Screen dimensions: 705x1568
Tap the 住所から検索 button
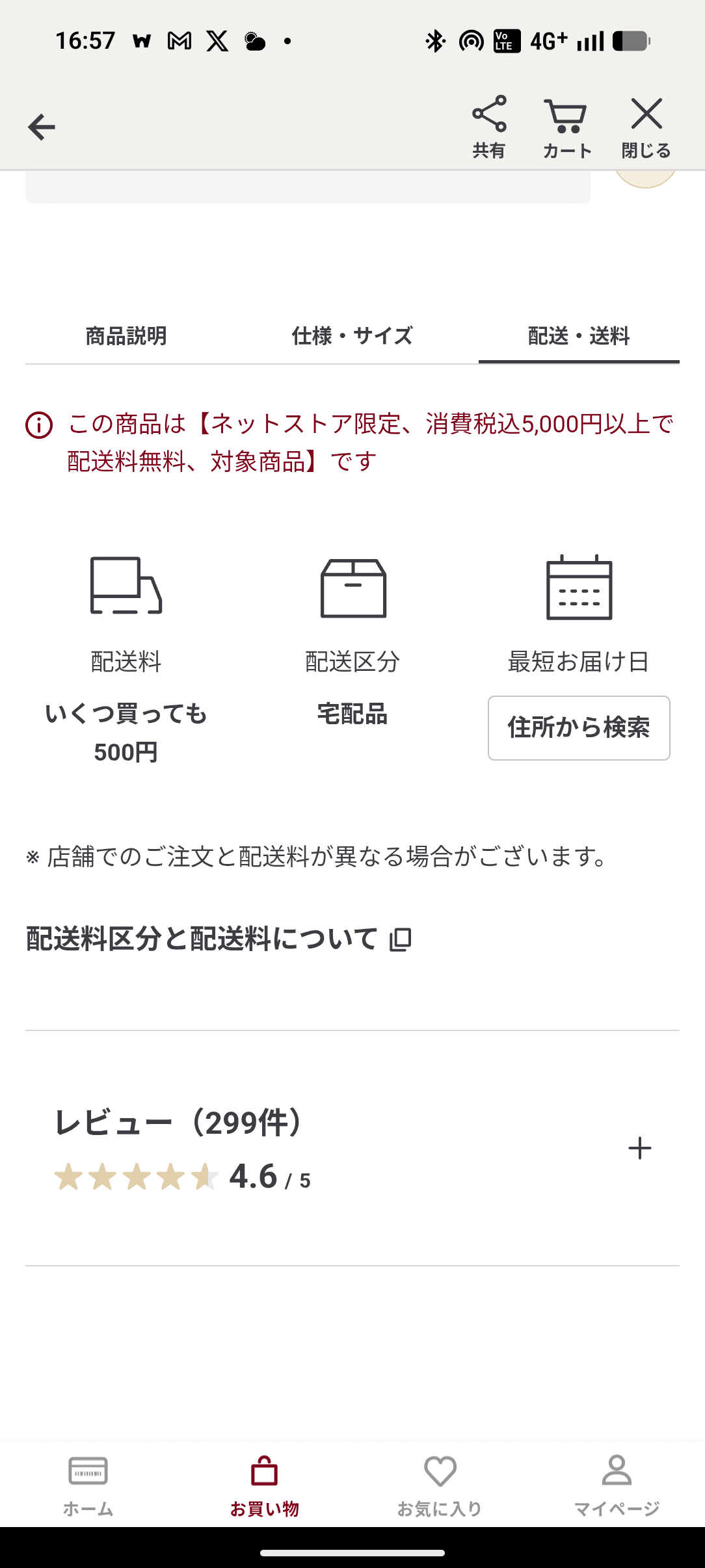[579, 727]
